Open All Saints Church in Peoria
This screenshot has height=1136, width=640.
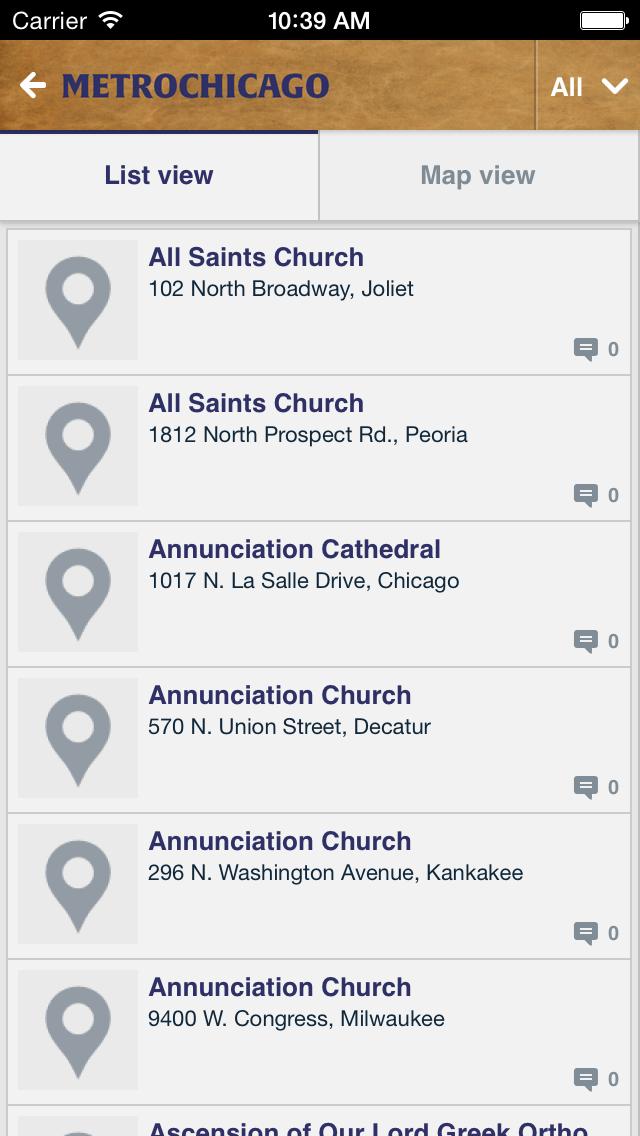pyautogui.click(x=320, y=447)
